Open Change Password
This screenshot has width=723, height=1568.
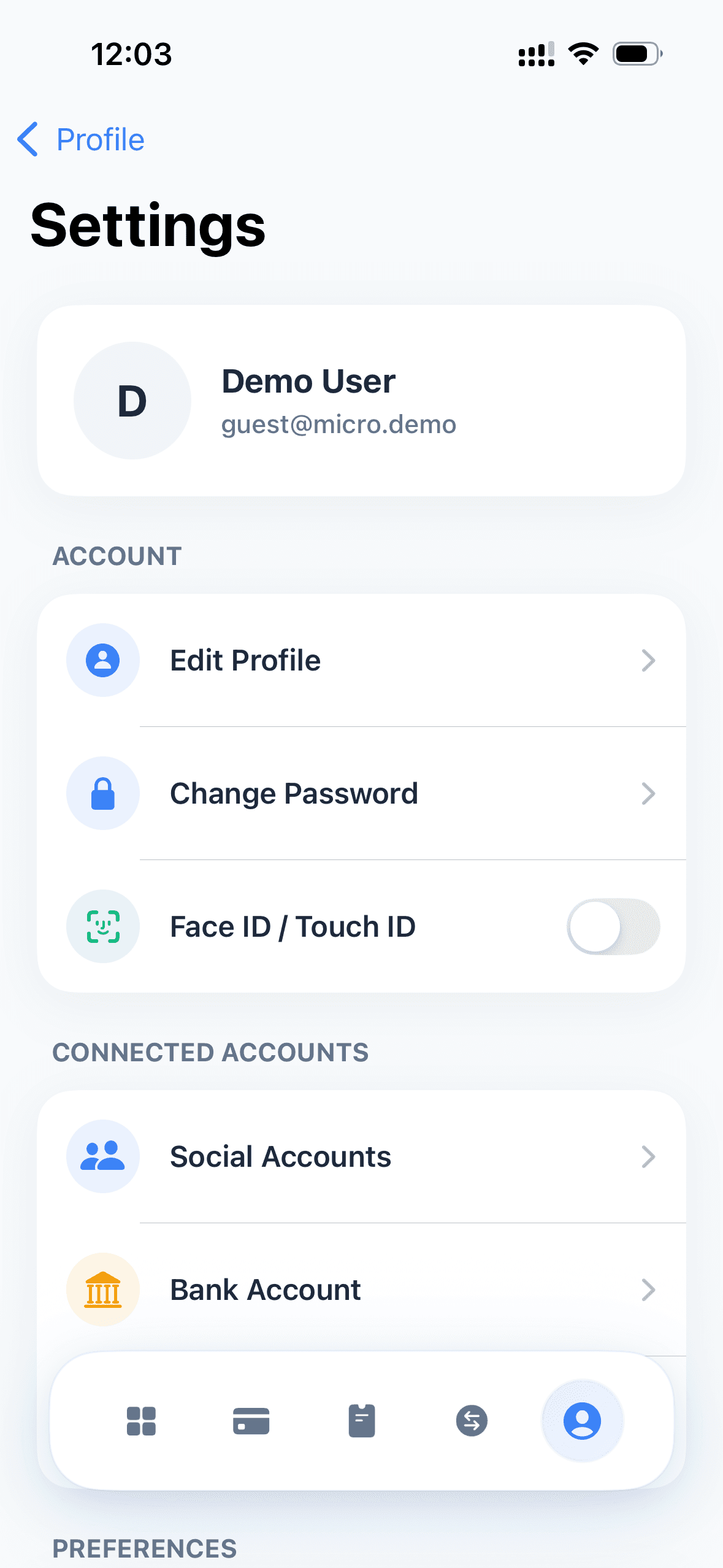pyautogui.click(x=361, y=793)
